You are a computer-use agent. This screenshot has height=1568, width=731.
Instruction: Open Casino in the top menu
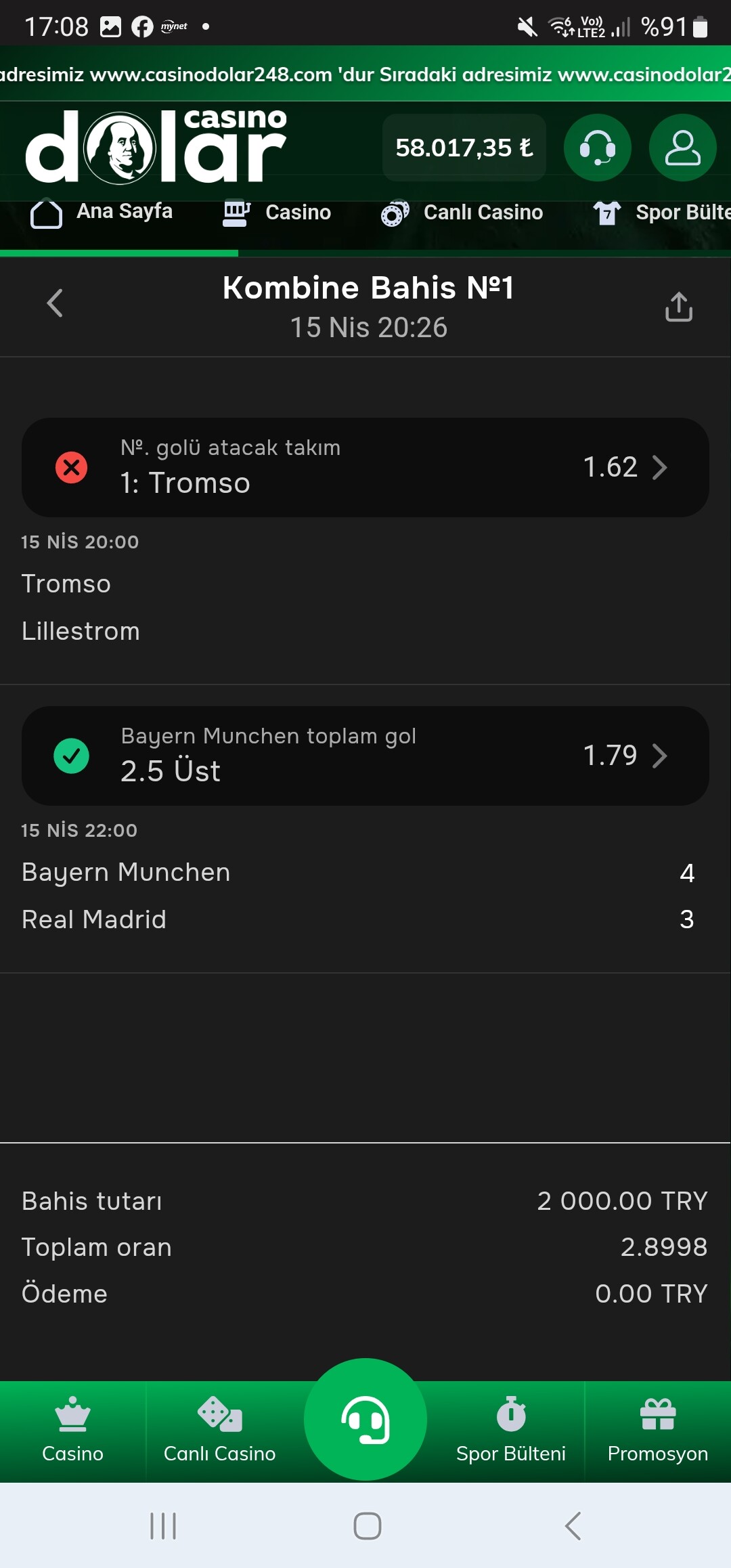click(x=278, y=213)
